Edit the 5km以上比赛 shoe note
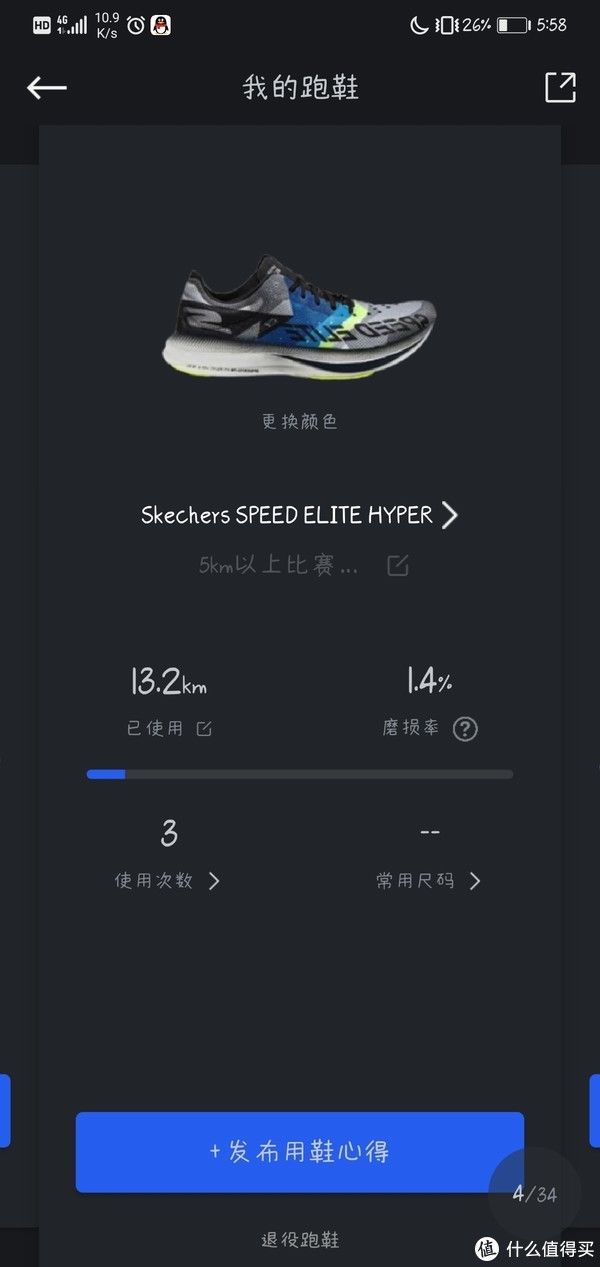The image size is (600, 1267). coord(397,566)
